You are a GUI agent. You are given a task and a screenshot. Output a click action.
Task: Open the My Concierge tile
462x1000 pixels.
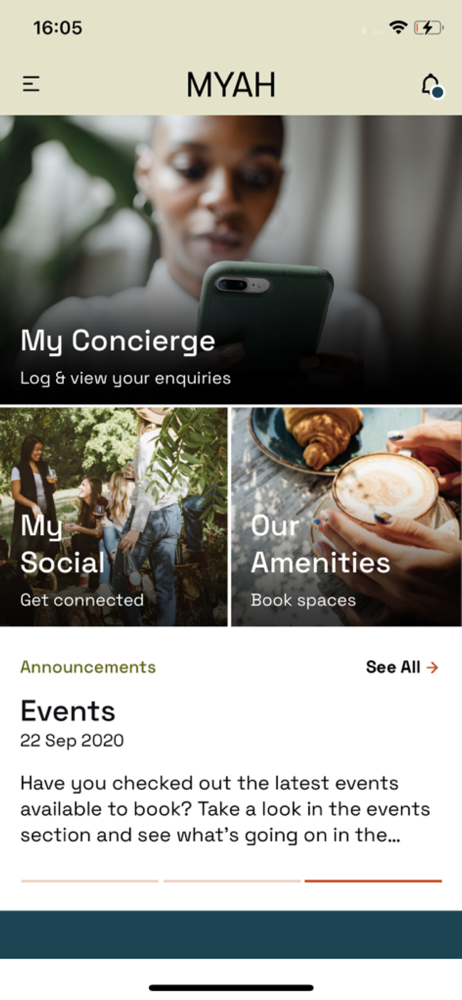coord(231,260)
